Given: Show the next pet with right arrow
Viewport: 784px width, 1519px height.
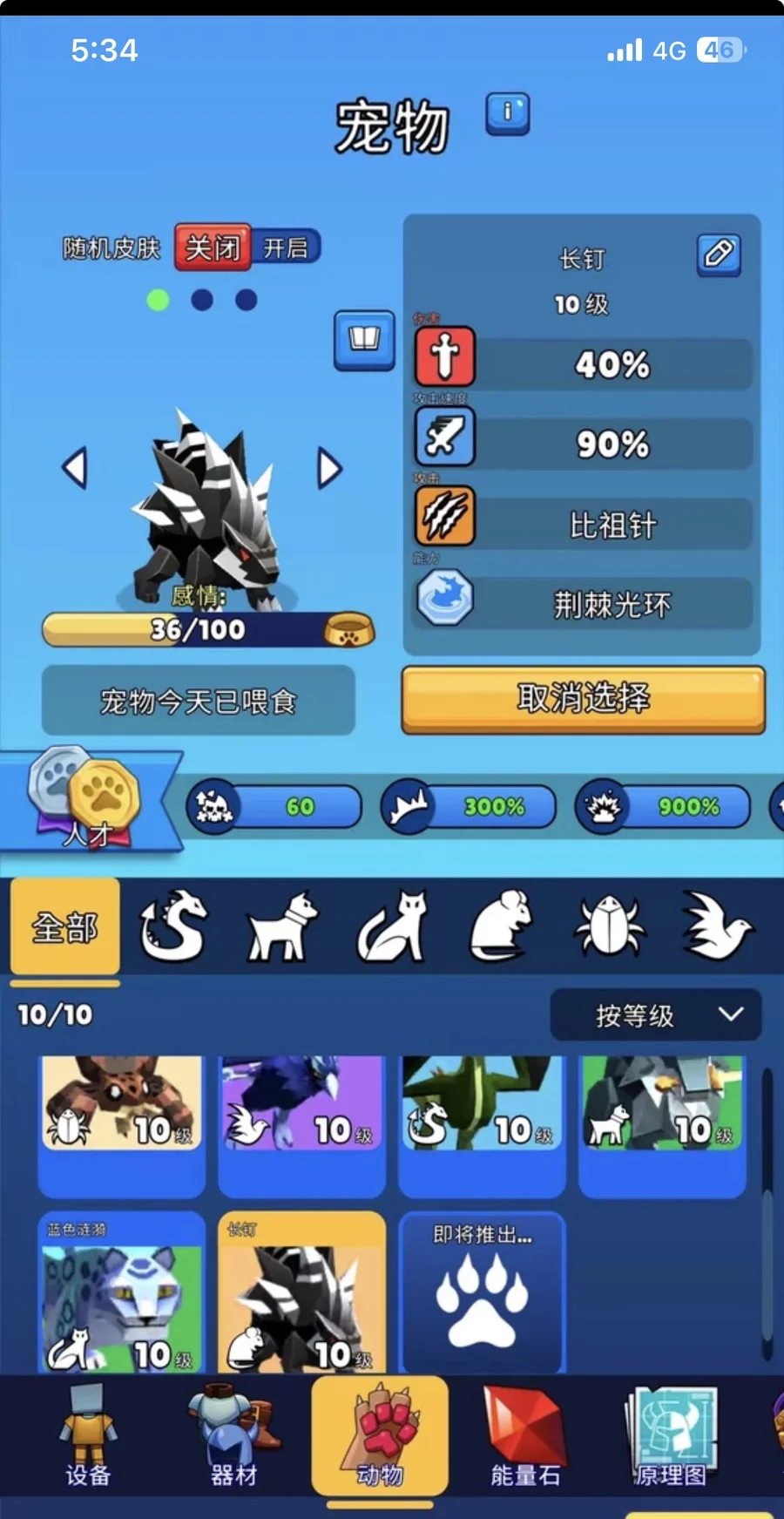Looking at the screenshot, I should click(329, 468).
